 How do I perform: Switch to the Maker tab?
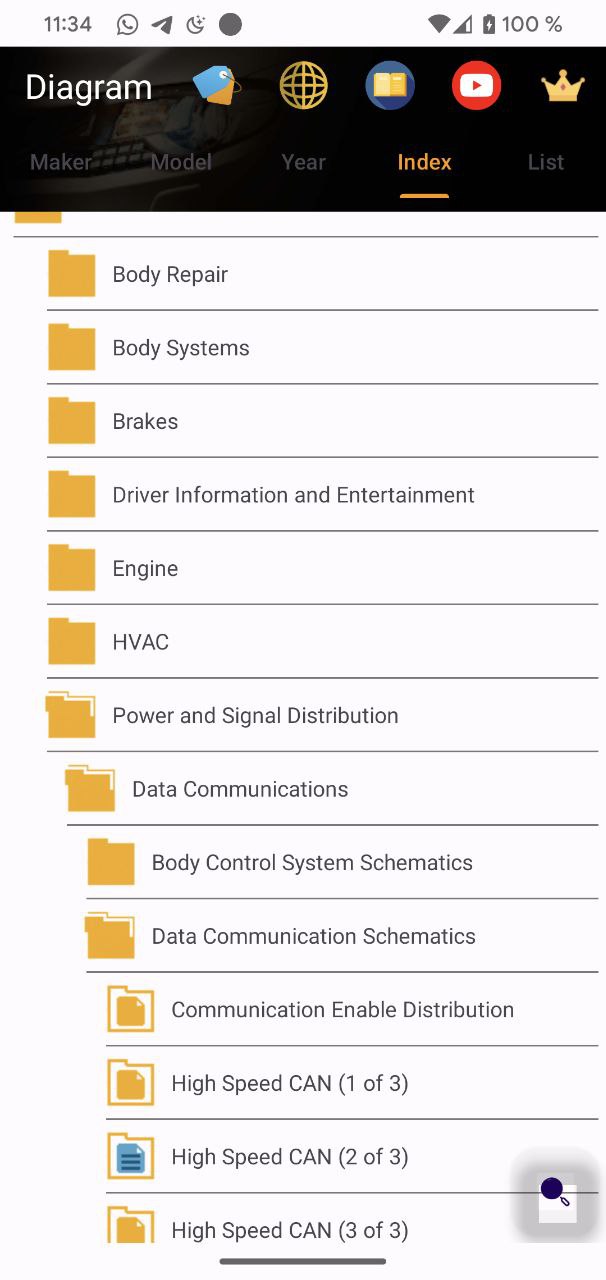[61, 162]
